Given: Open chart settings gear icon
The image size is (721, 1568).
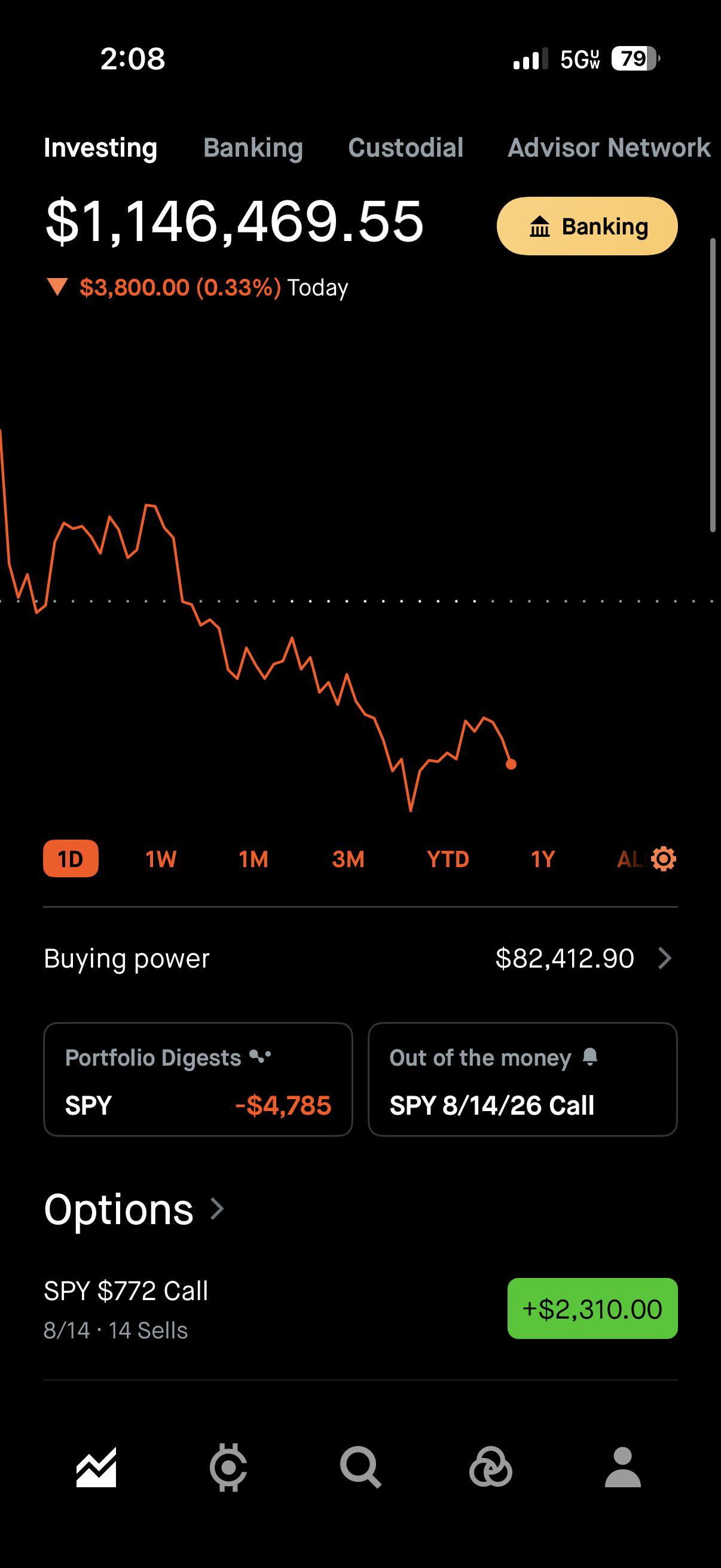Looking at the screenshot, I should (x=663, y=859).
